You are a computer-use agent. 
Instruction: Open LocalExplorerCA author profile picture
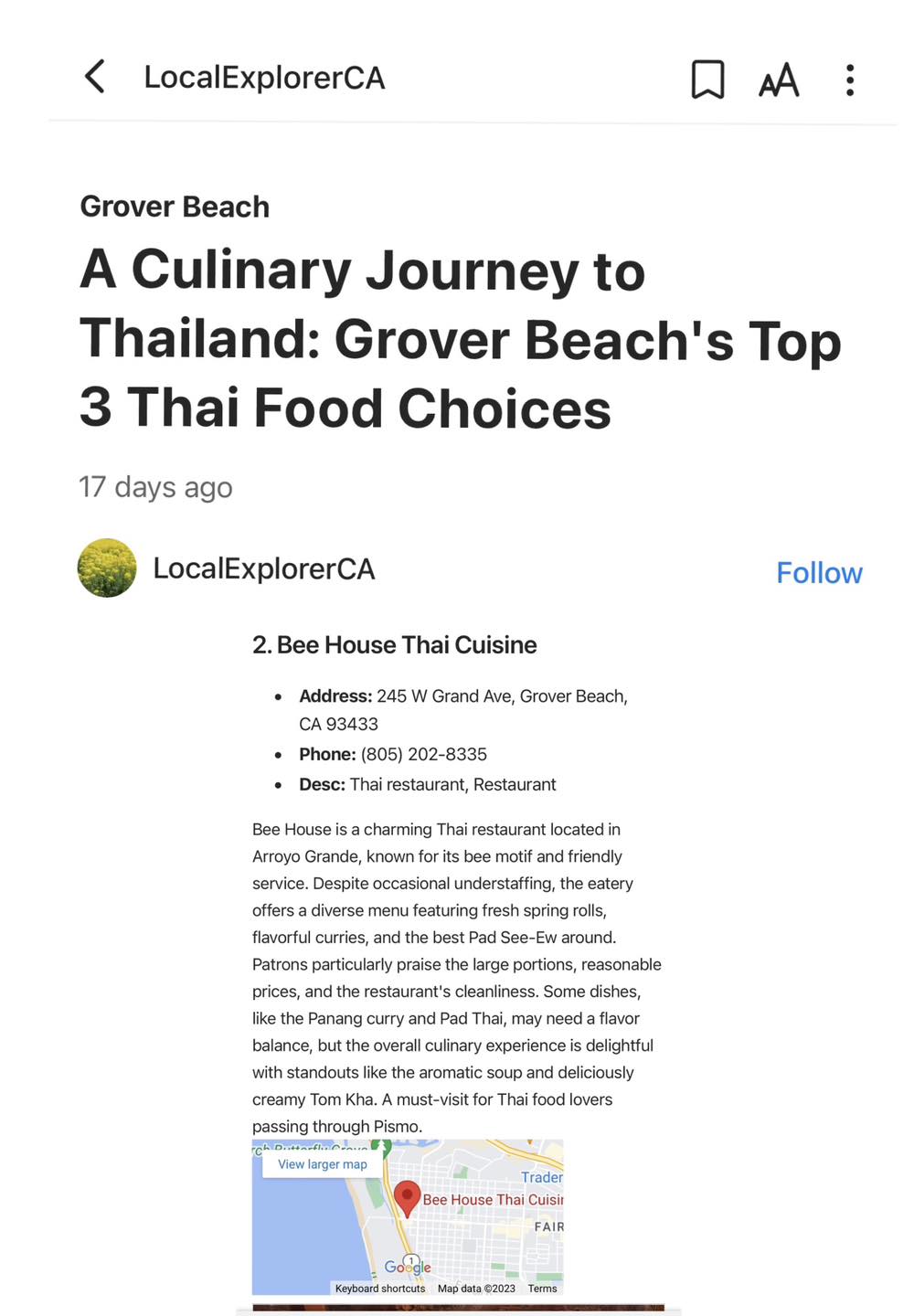(107, 568)
